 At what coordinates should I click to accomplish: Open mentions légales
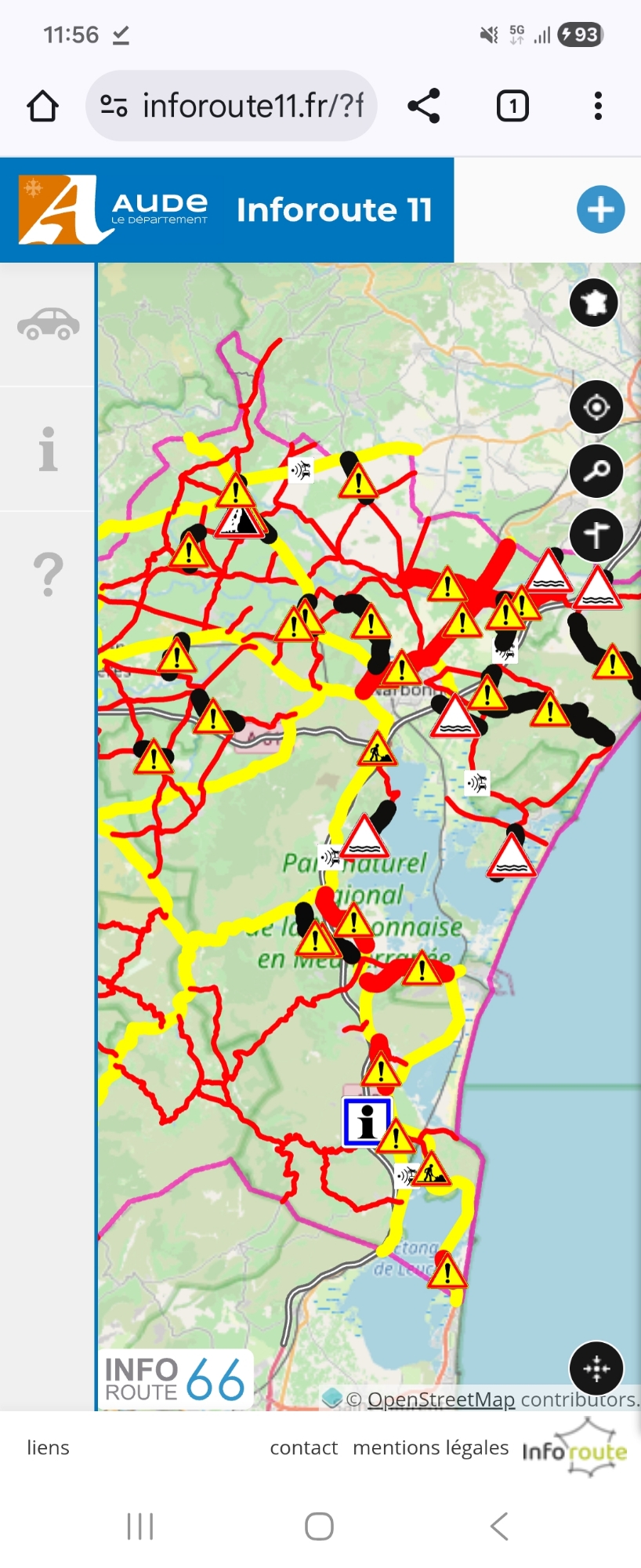(431, 1448)
